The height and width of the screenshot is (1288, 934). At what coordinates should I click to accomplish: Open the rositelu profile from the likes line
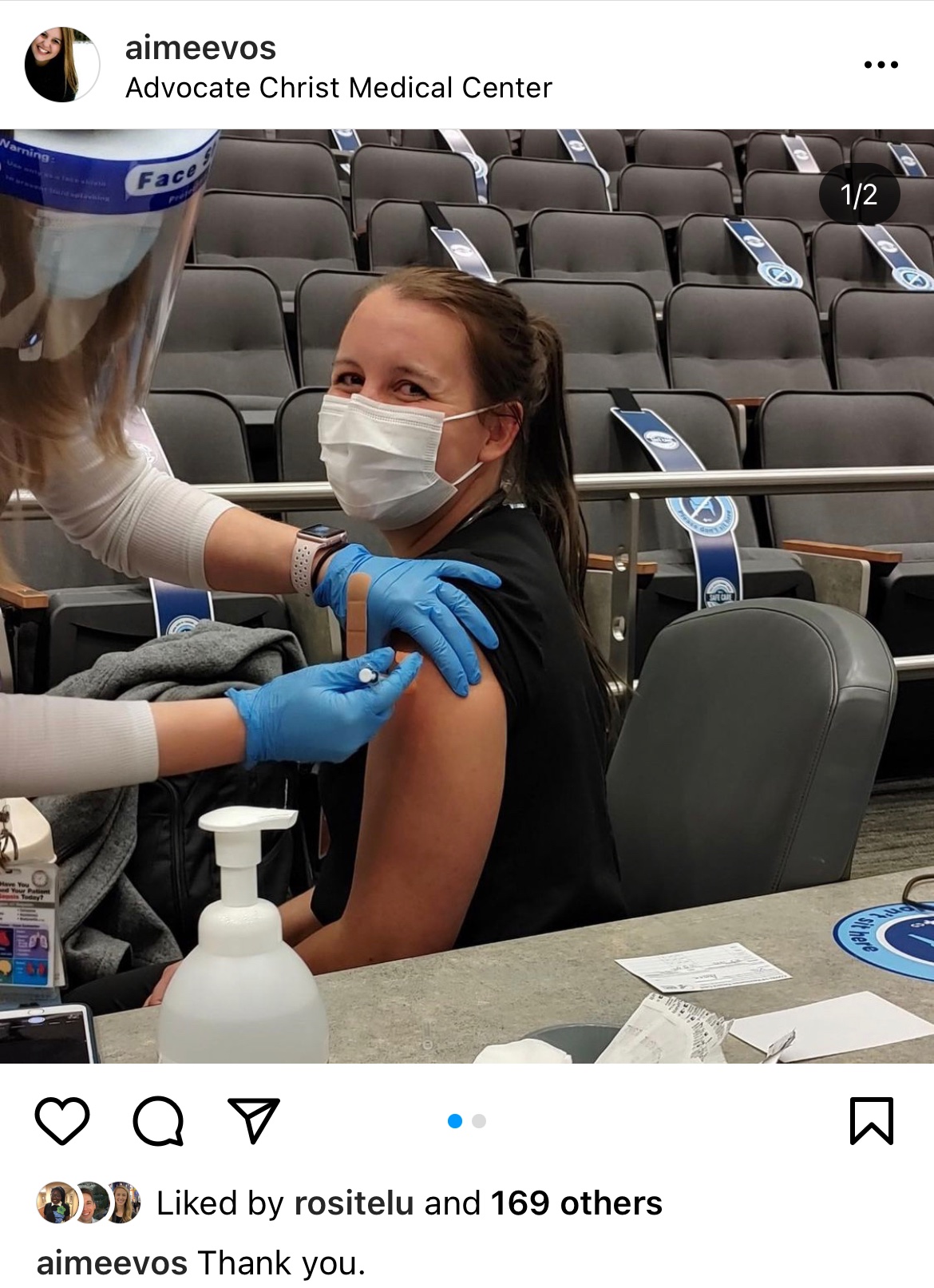(x=354, y=1203)
